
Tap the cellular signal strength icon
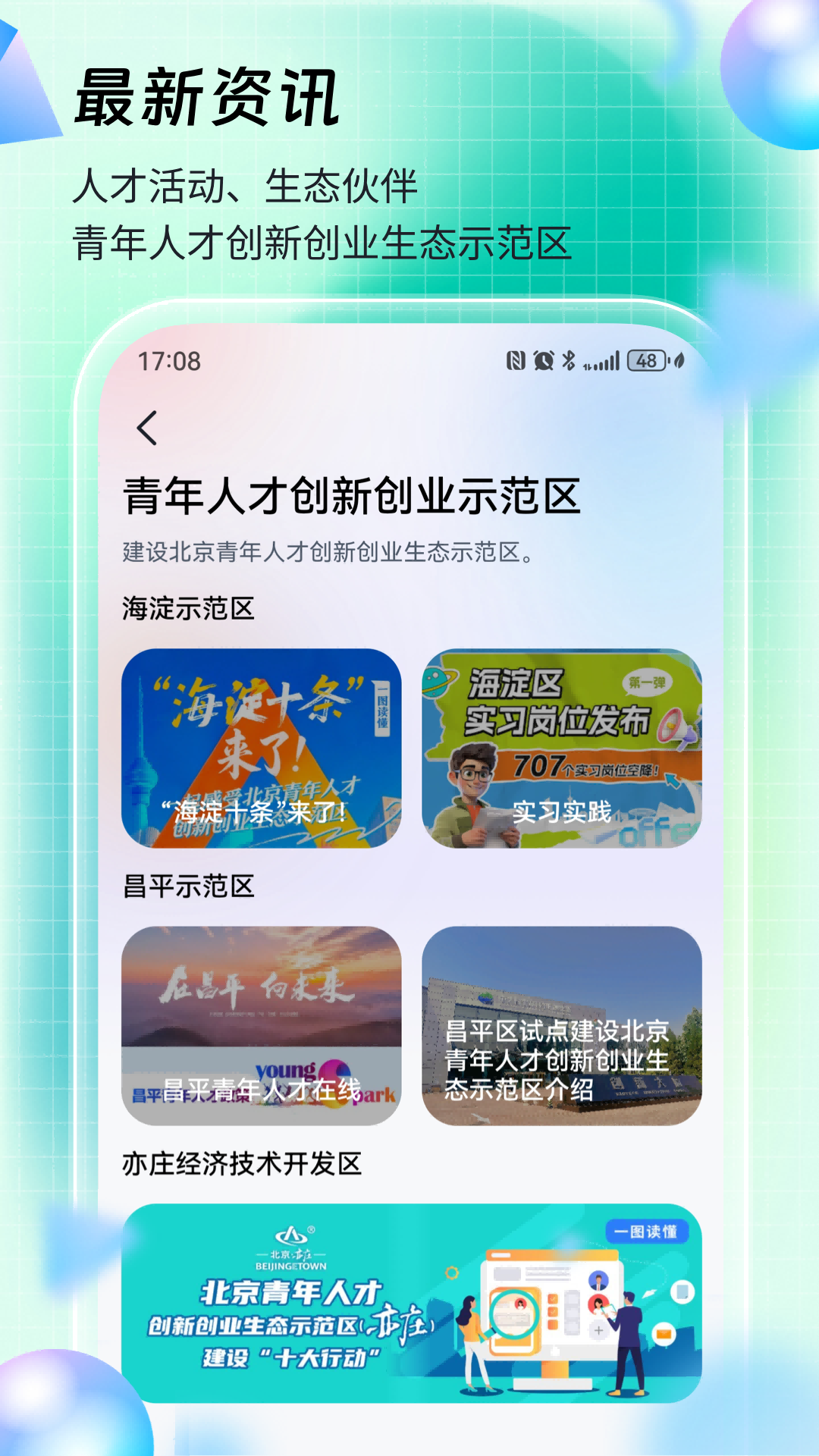point(601,360)
